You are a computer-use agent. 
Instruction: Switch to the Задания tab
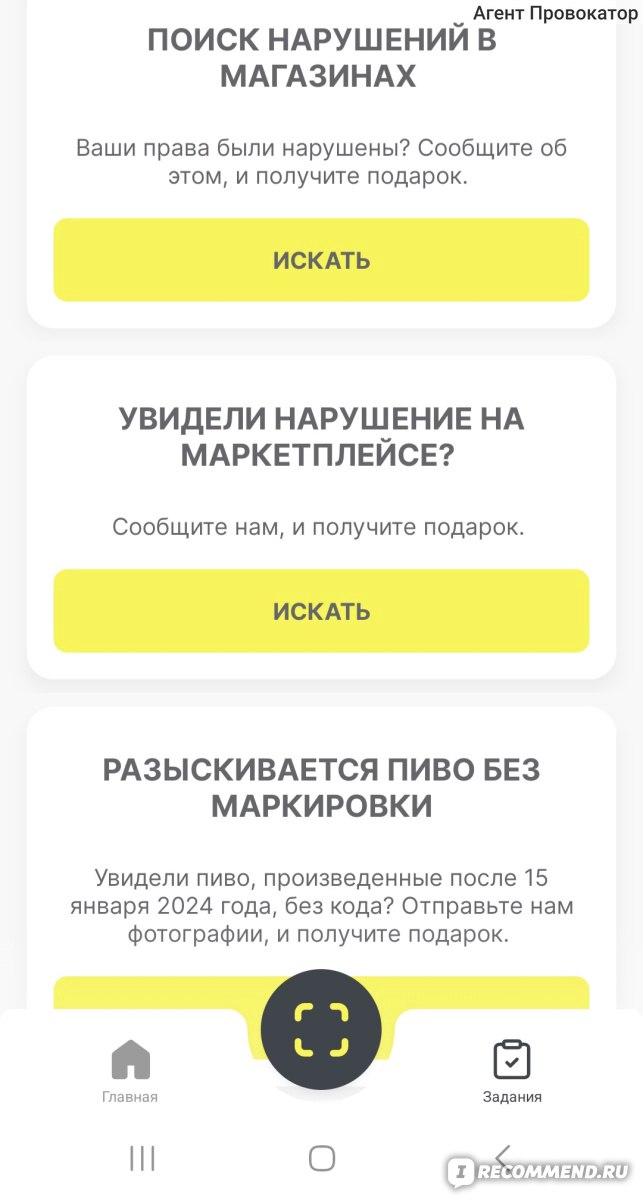coord(512,1071)
